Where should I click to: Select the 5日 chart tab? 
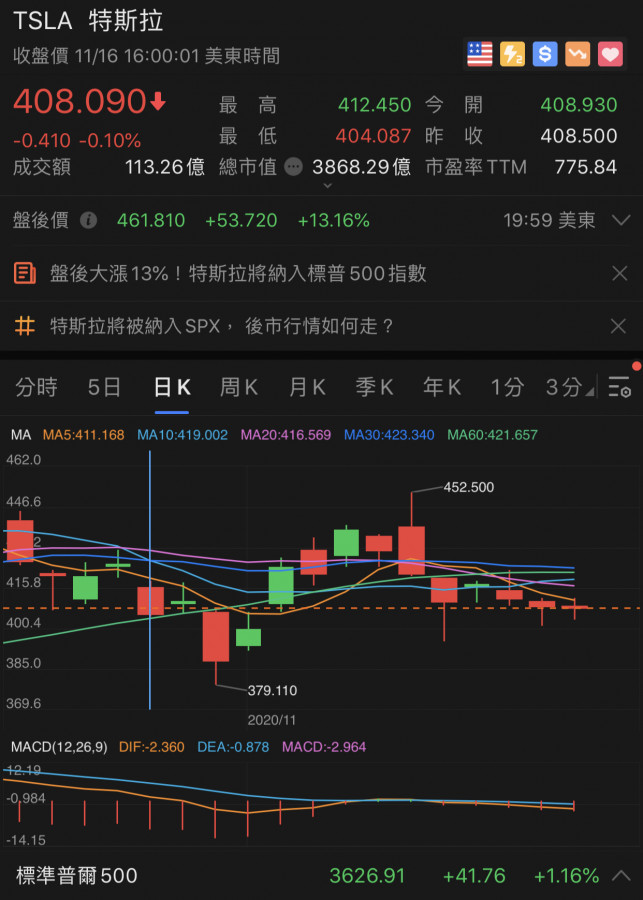pyautogui.click(x=104, y=387)
